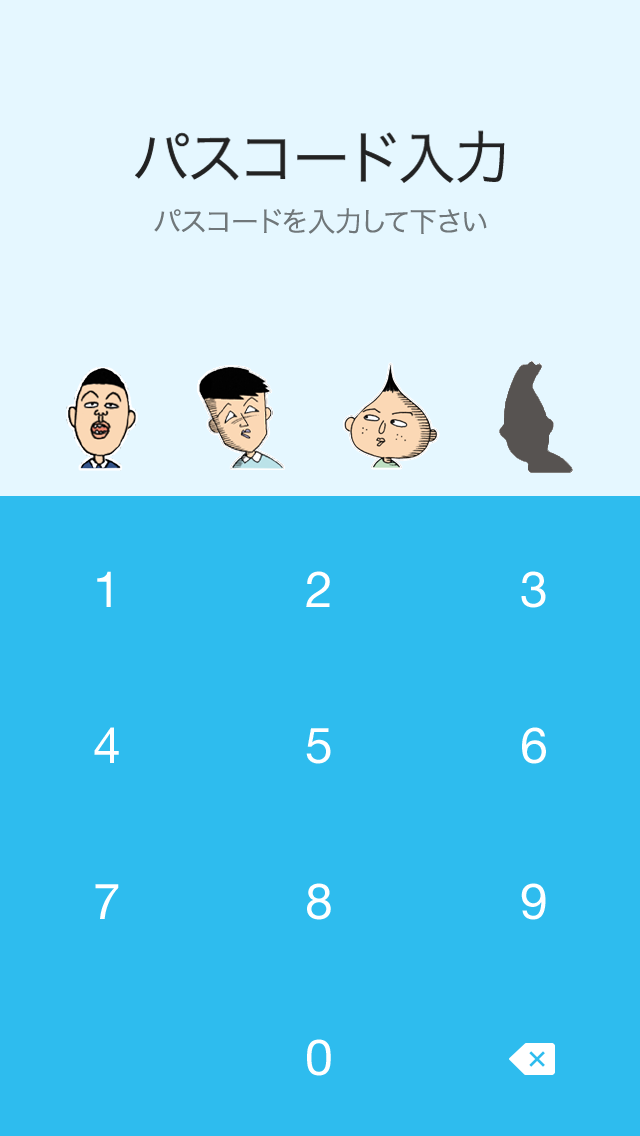Delete the last entered passcode digit
Image resolution: width=640 pixels, height=1136 pixels.
532,1059
